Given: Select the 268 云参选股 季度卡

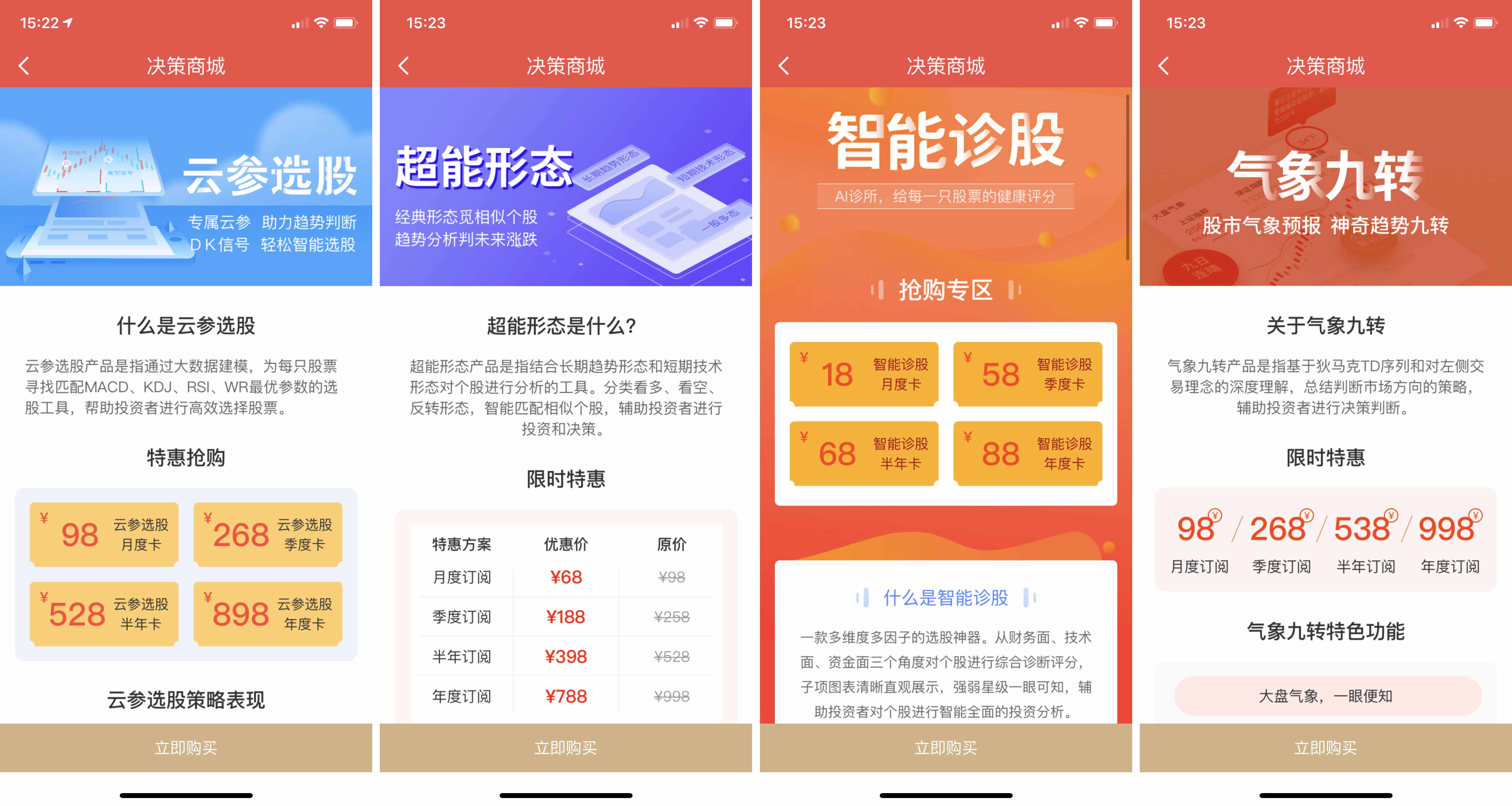Looking at the screenshot, I should tap(268, 534).
